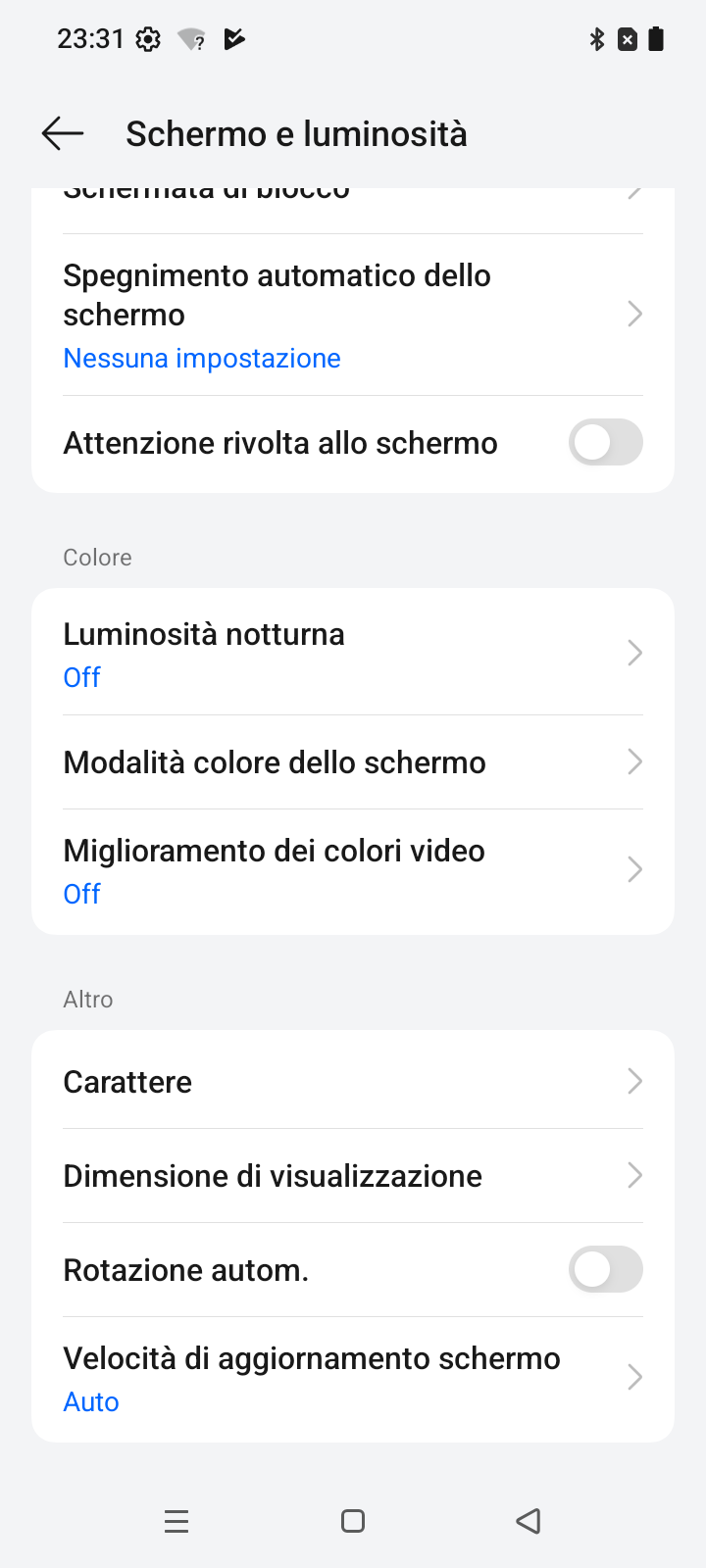Open Velocità di aggiornamento schermo
This screenshot has height=1568, width=706.
point(353,1378)
